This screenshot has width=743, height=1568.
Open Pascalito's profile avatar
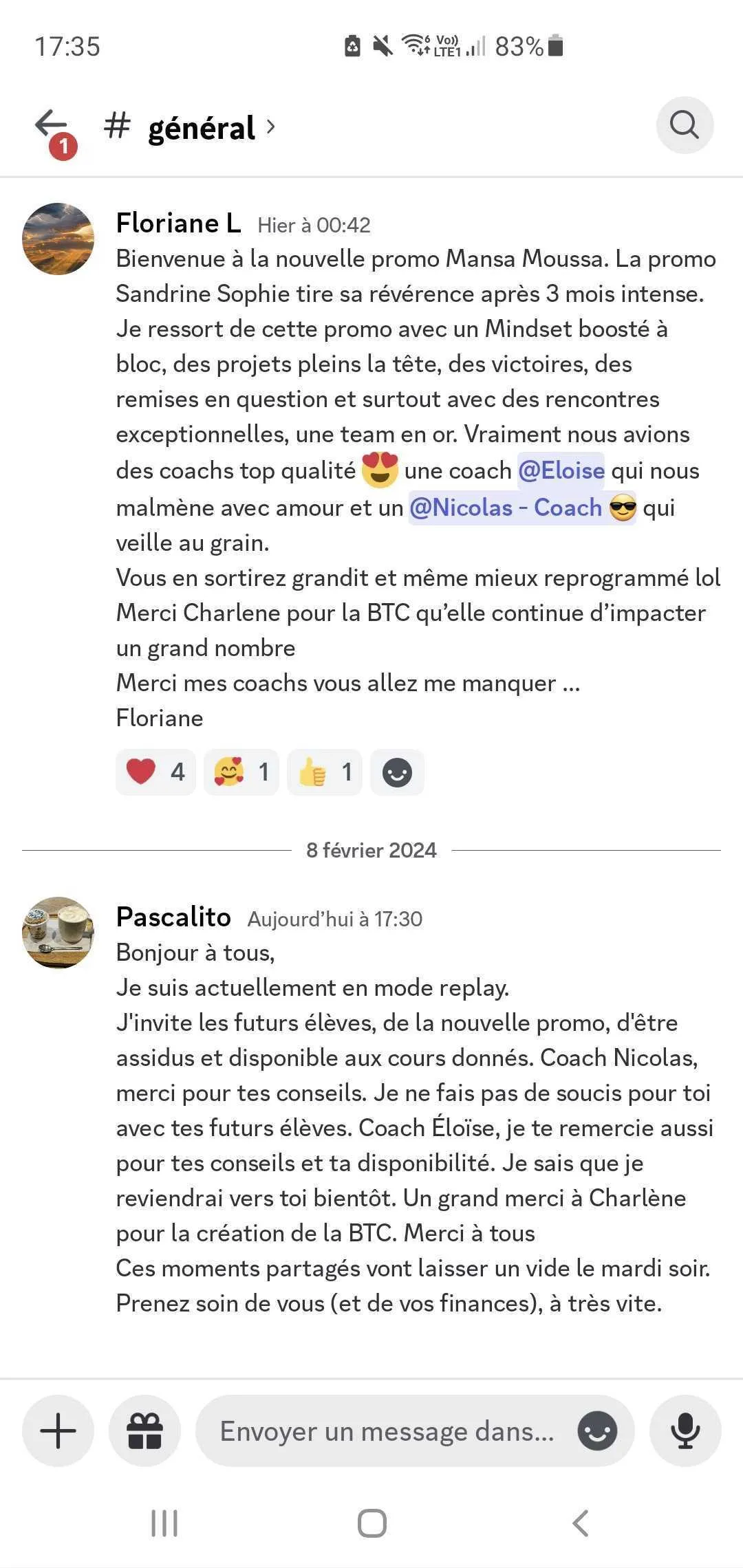tap(58, 933)
